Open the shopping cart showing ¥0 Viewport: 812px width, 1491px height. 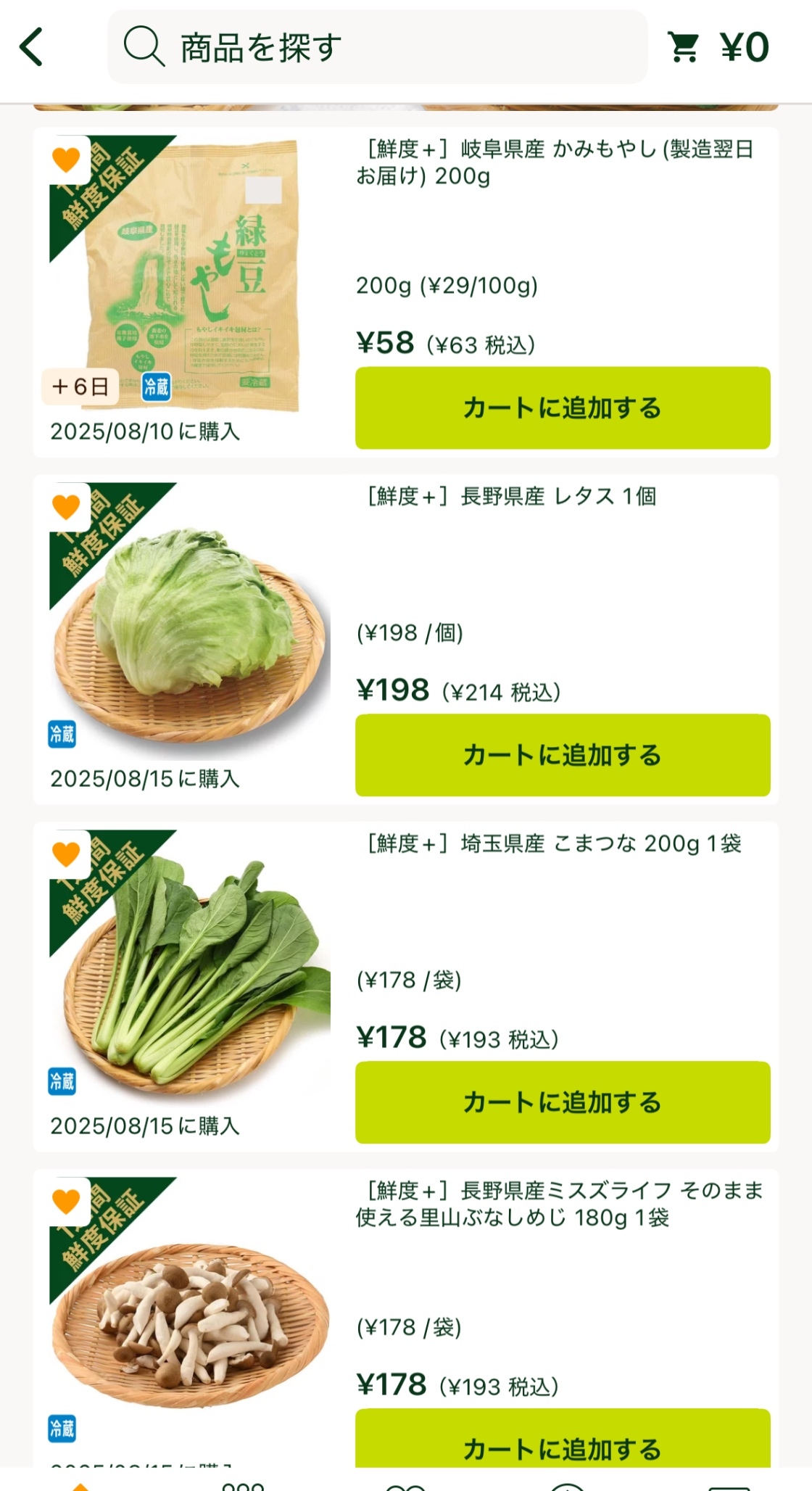pyautogui.click(x=717, y=47)
